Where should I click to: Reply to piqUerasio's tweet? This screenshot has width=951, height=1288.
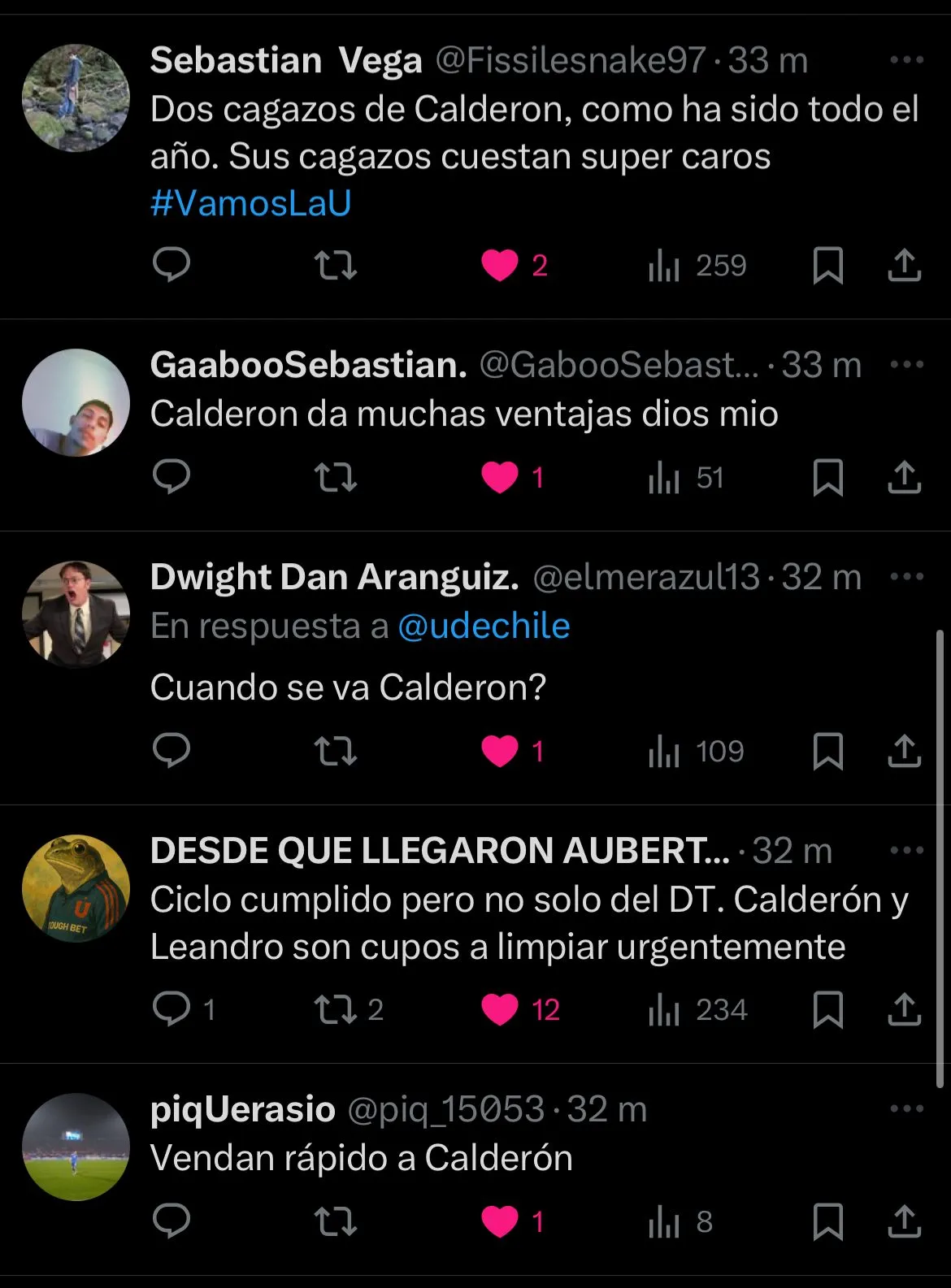click(x=172, y=1221)
